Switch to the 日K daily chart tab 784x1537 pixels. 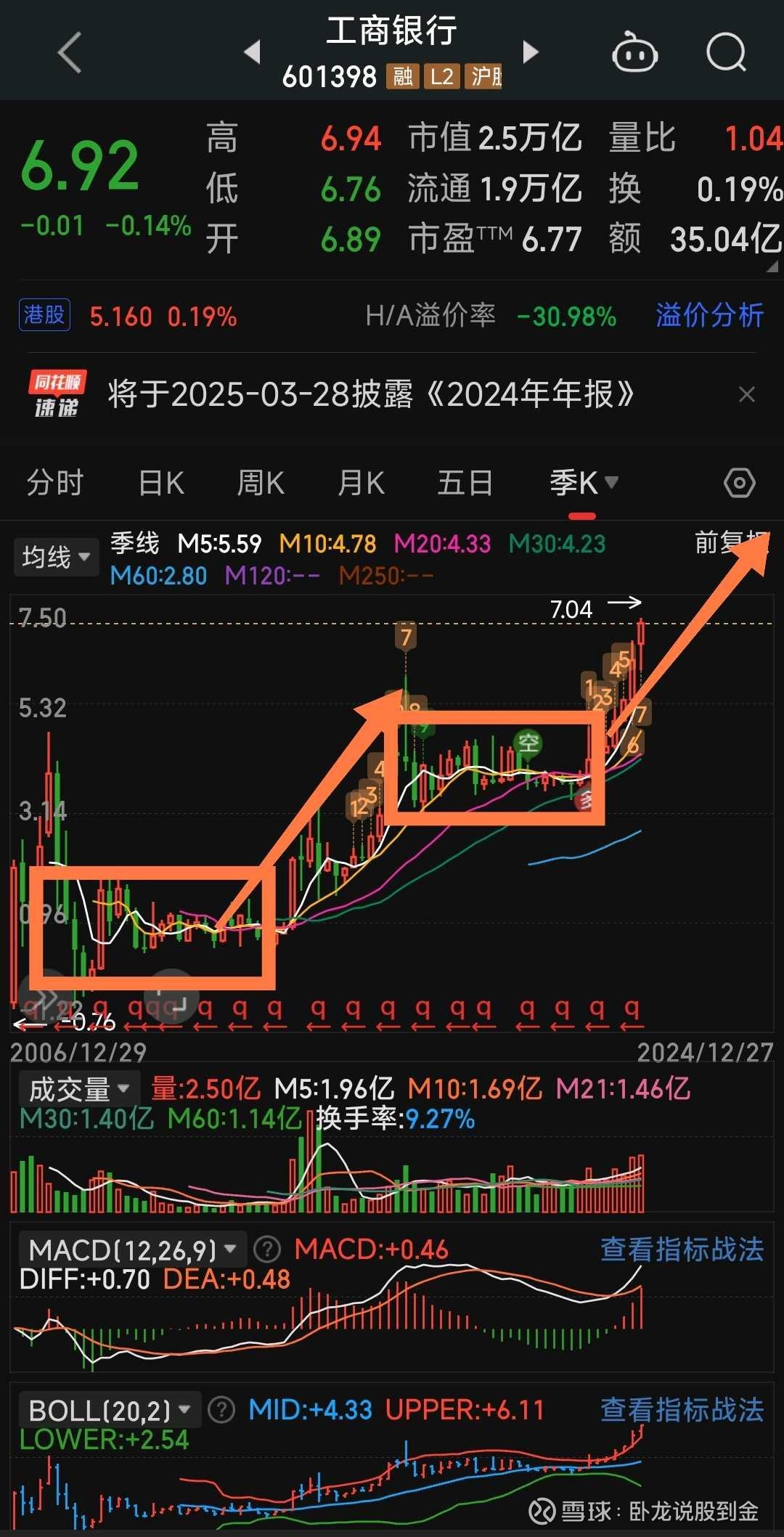tap(161, 481)
